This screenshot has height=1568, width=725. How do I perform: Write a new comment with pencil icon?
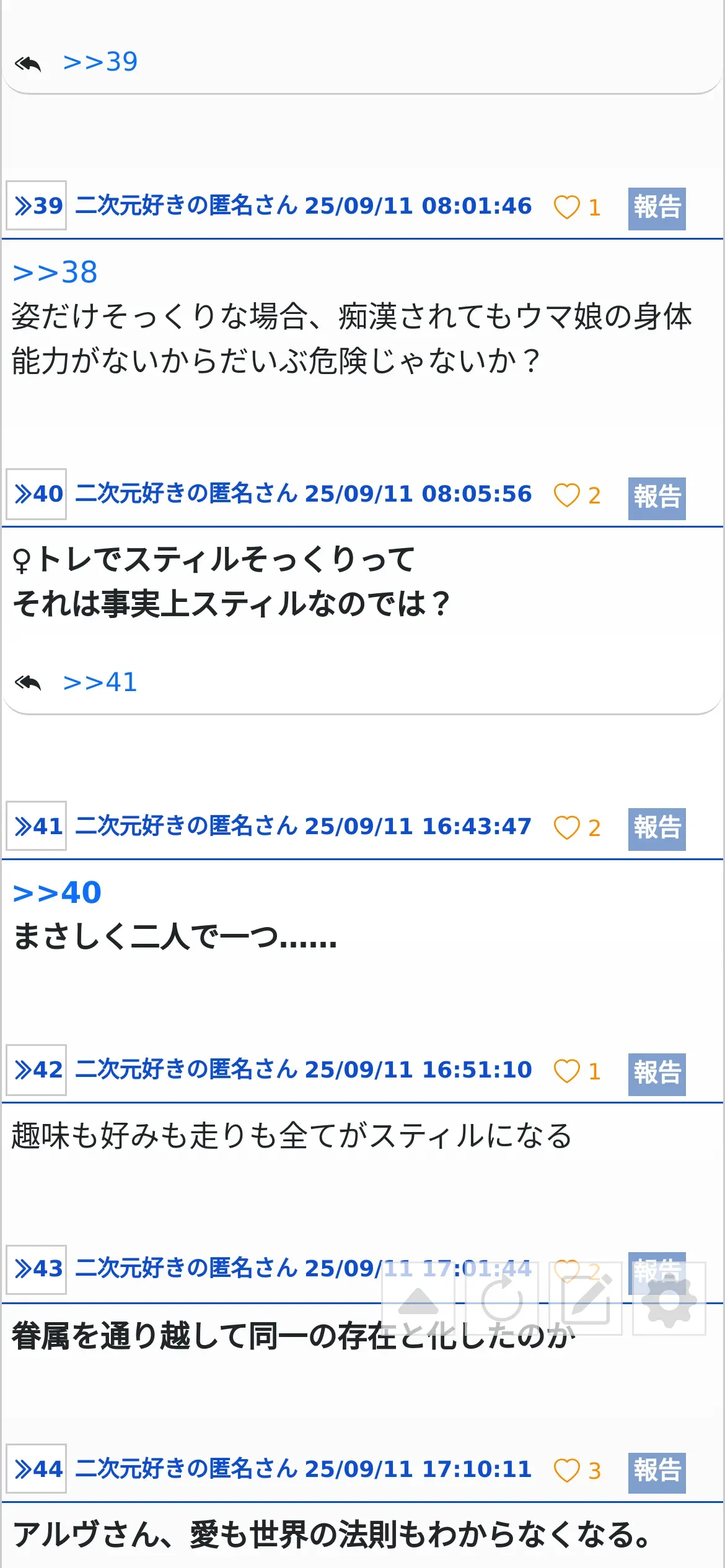coord(586,1299)
